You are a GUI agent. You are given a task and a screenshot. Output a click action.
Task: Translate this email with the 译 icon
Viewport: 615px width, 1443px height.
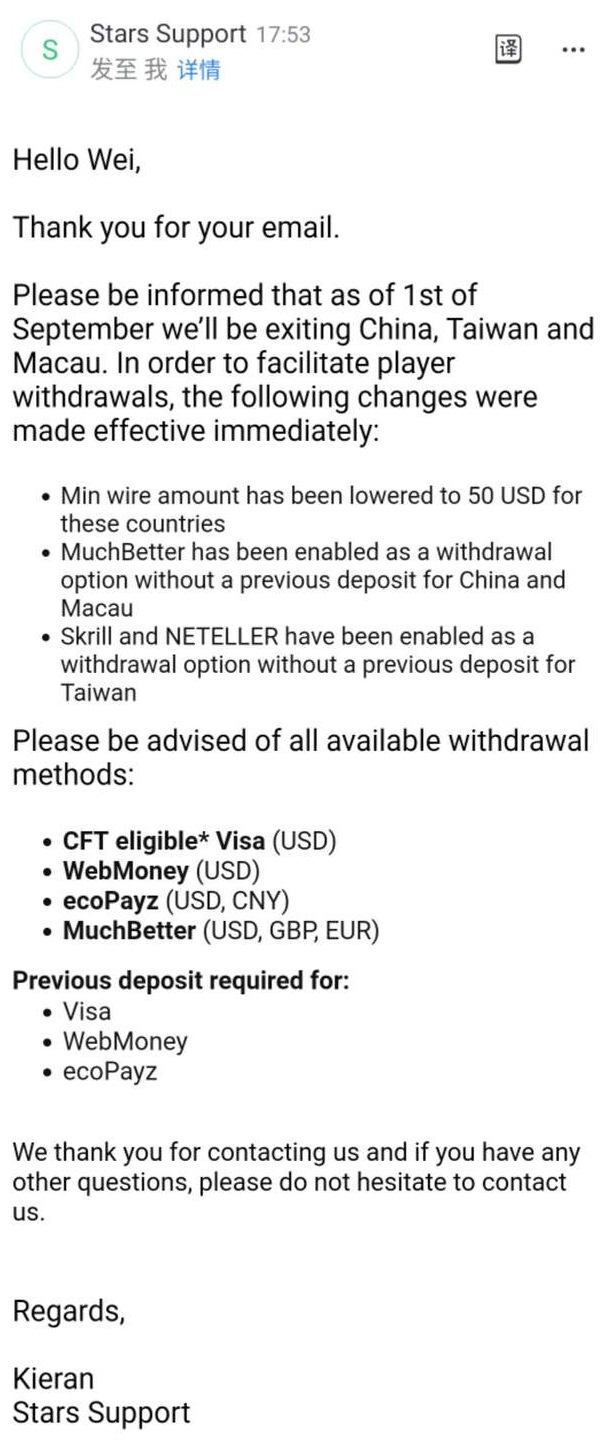coord(508,49)
